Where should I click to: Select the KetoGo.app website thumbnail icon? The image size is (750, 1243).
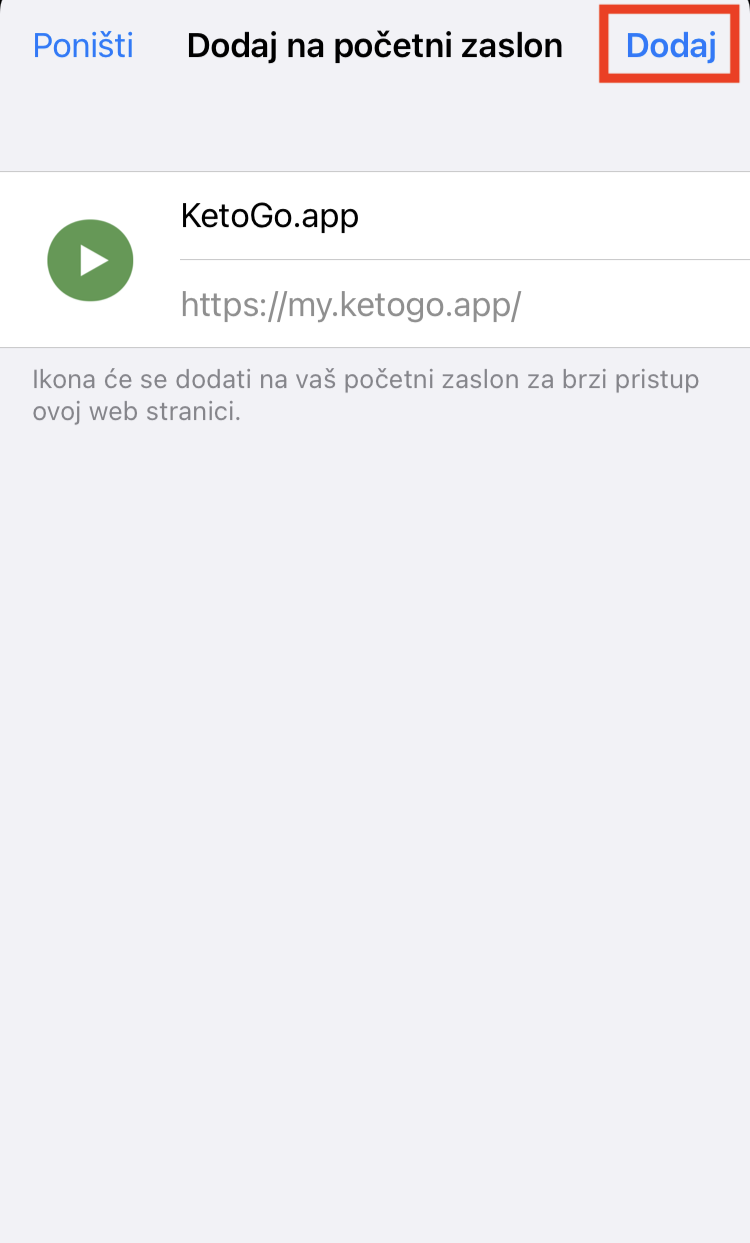point(90,260)
